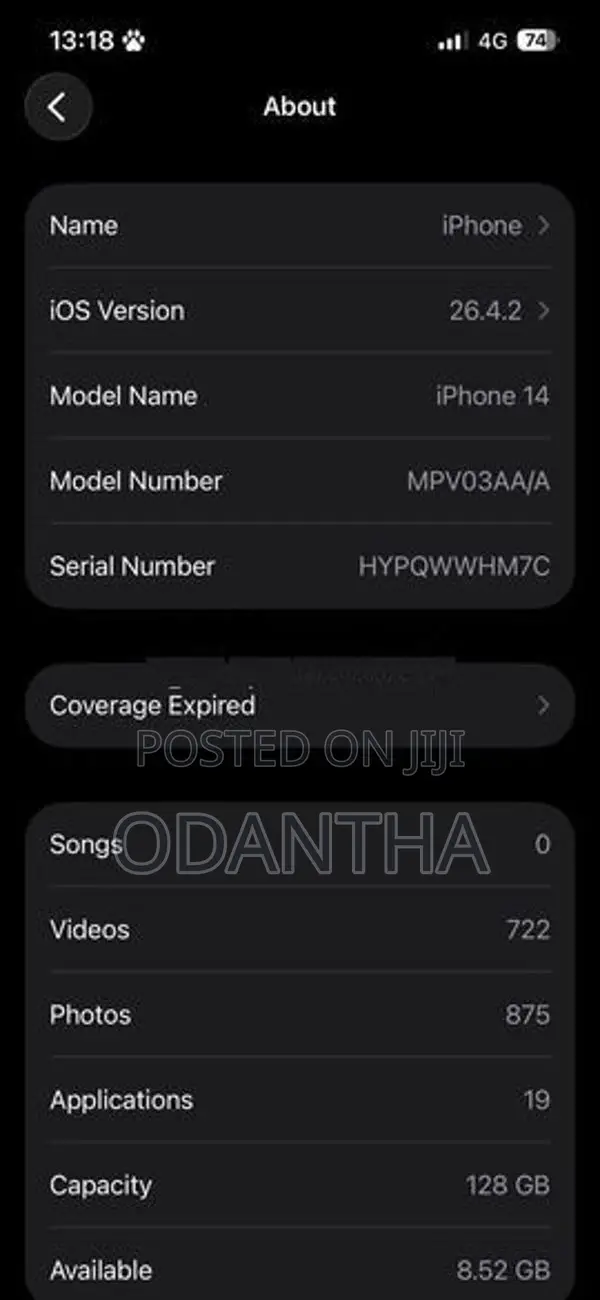The height and width of the screenshot is (1300, 600).
Task: Open iOS Version 26.4.2 details
Action: 300,311
